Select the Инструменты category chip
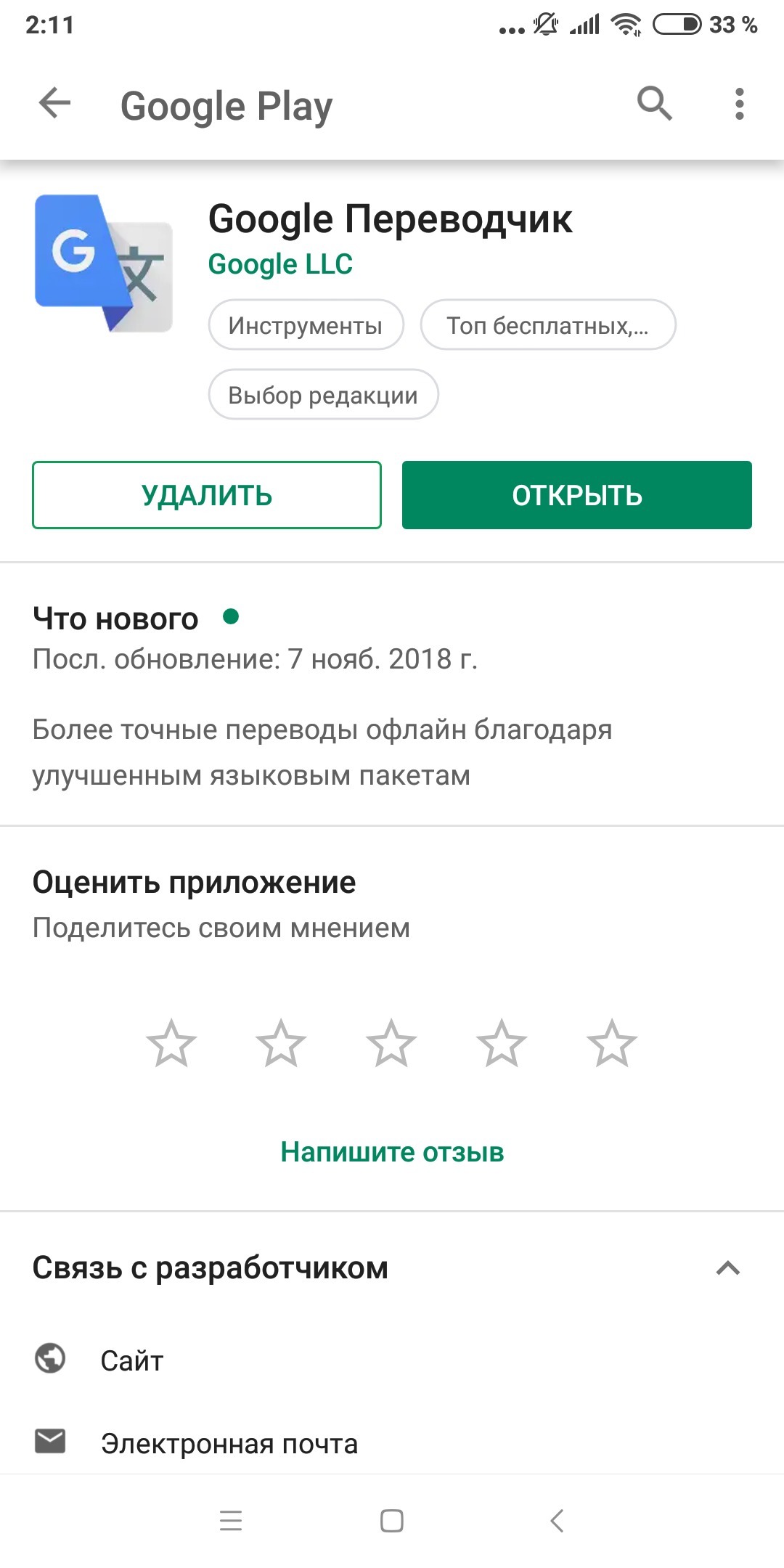 click(306, 325)
